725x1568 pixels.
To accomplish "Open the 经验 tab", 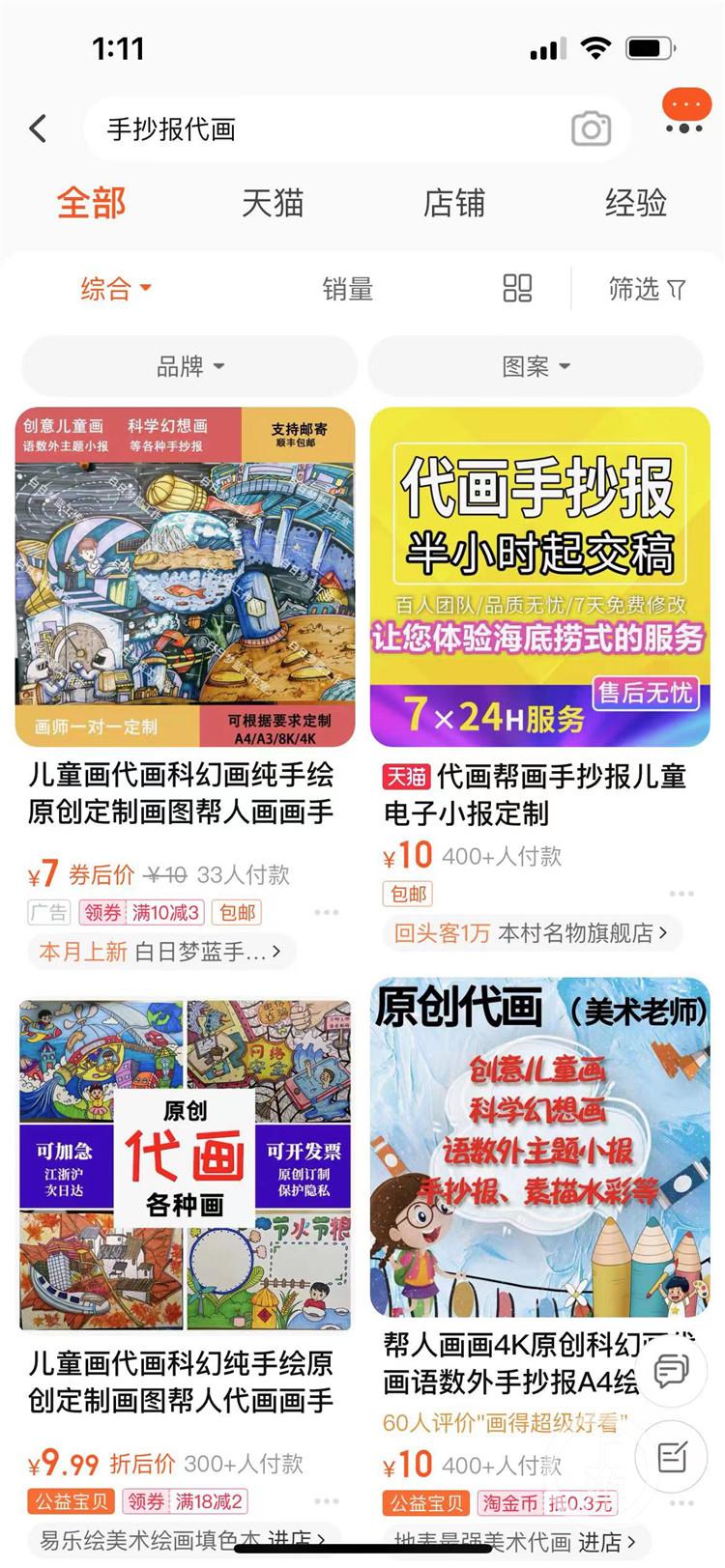I will (x=635, y=202).
